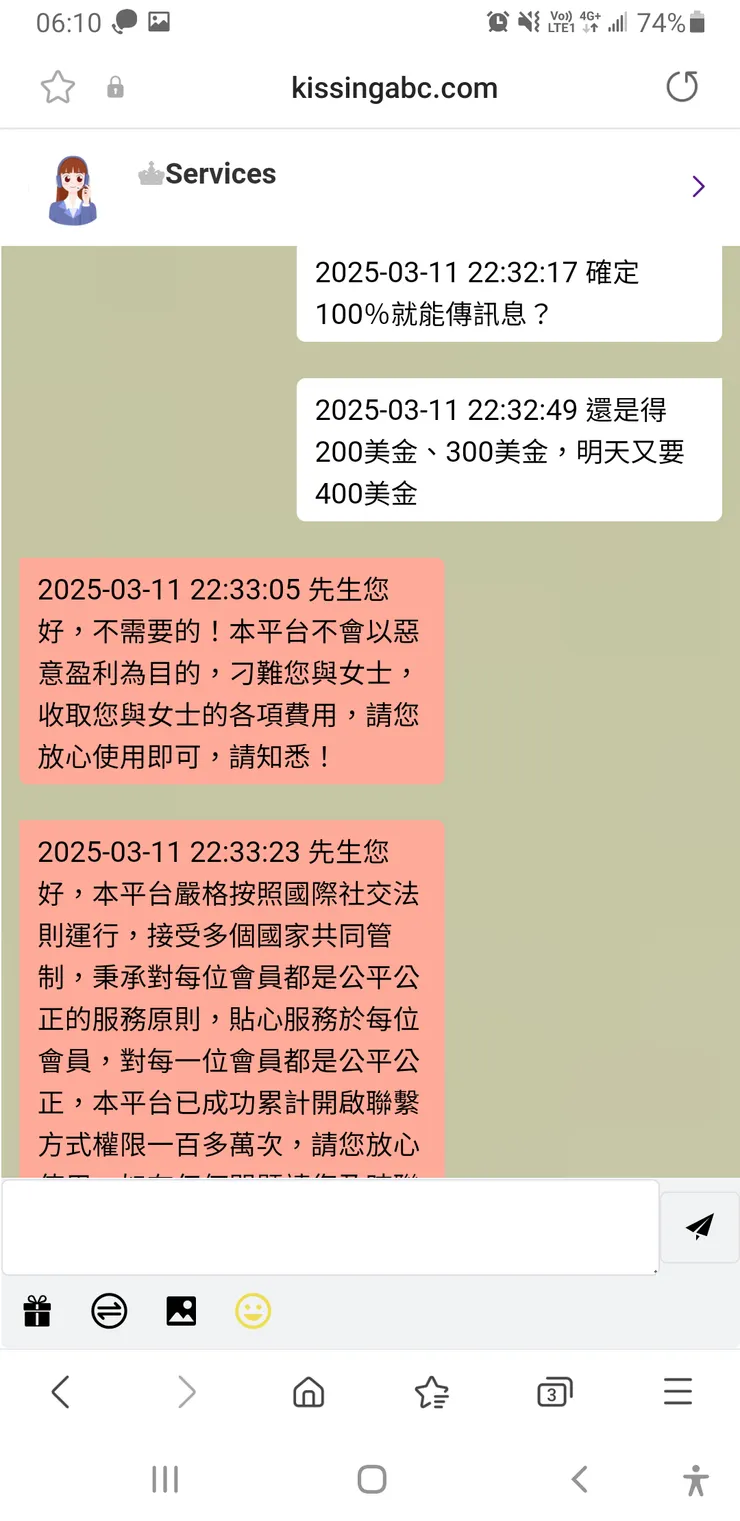Tap the accessibility icon in the system bar
Viewport: 740px width, 1521px height.
(695, 1479)
